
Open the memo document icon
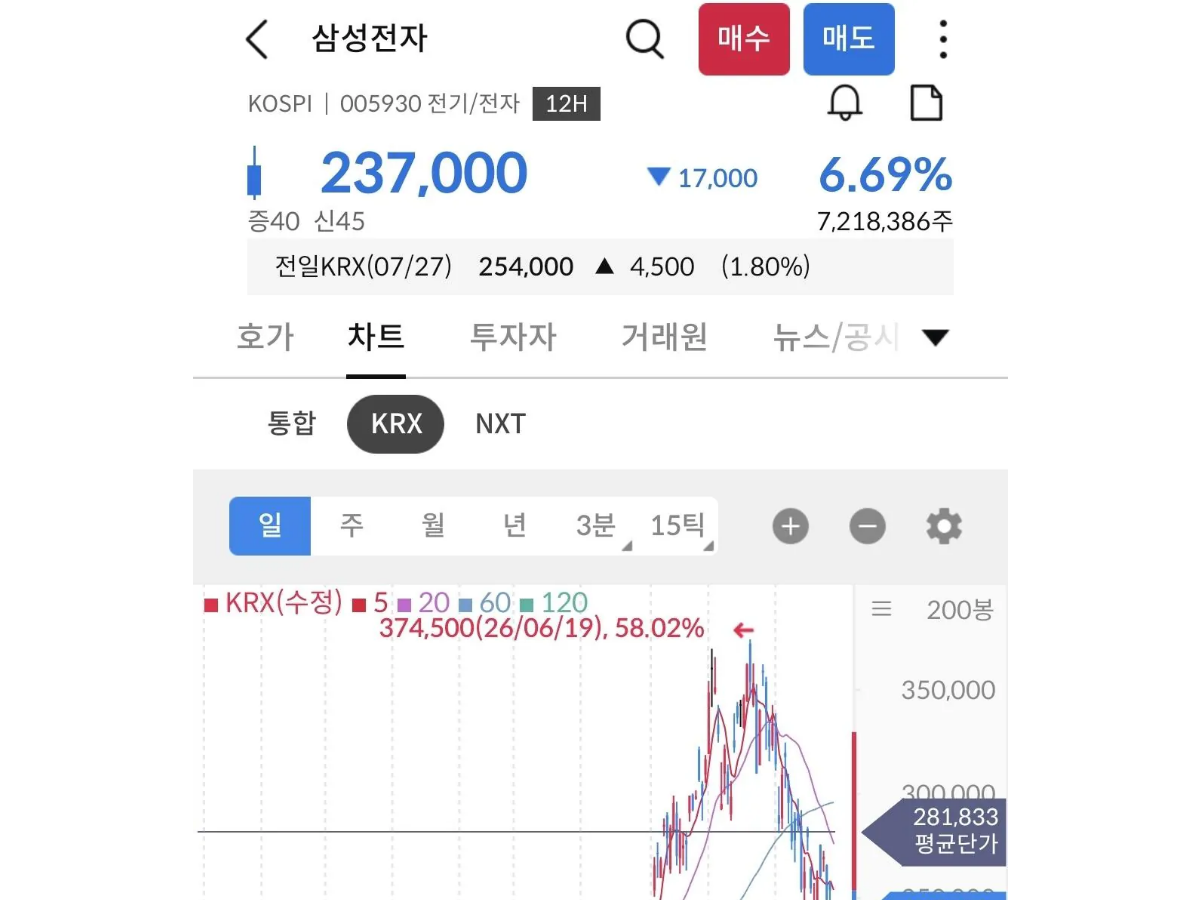[x=927, y=103]
